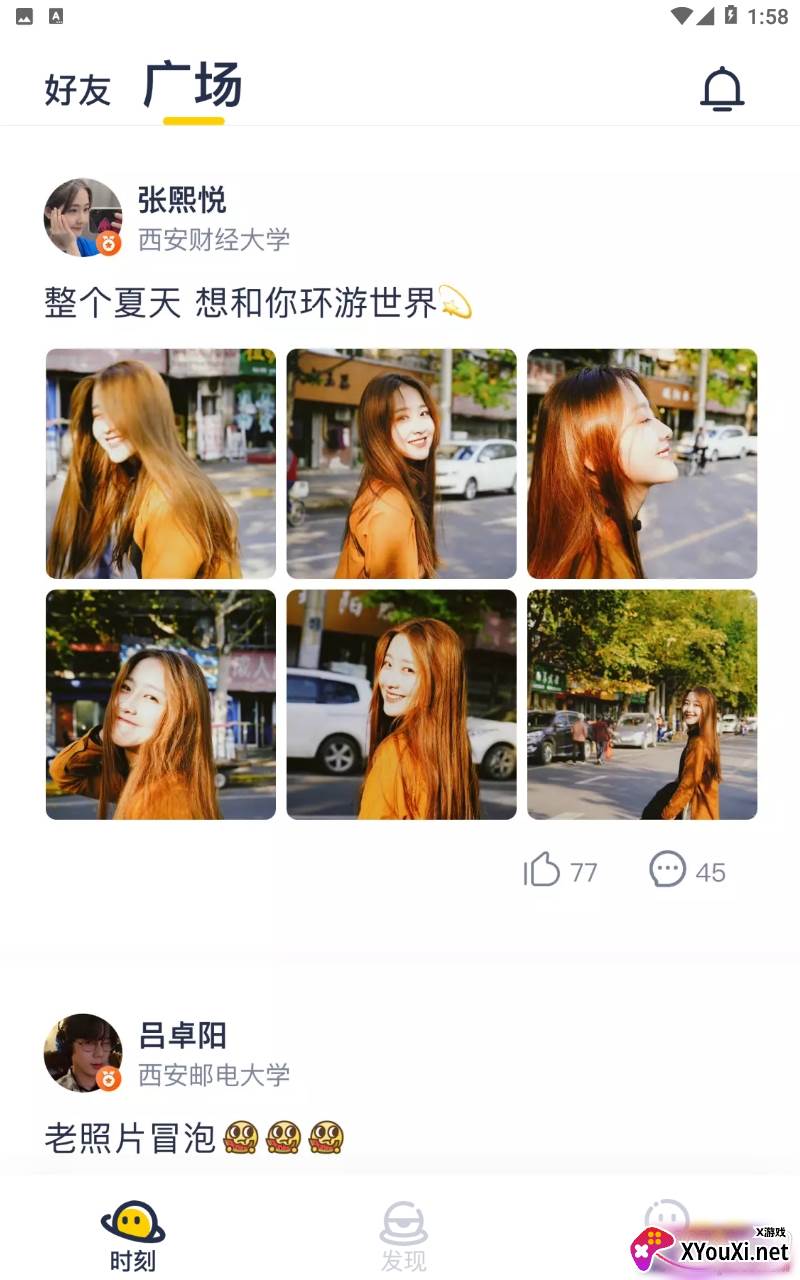View the first photo in 张熙悦's post

pyautogui.click(x=161, y=464)
